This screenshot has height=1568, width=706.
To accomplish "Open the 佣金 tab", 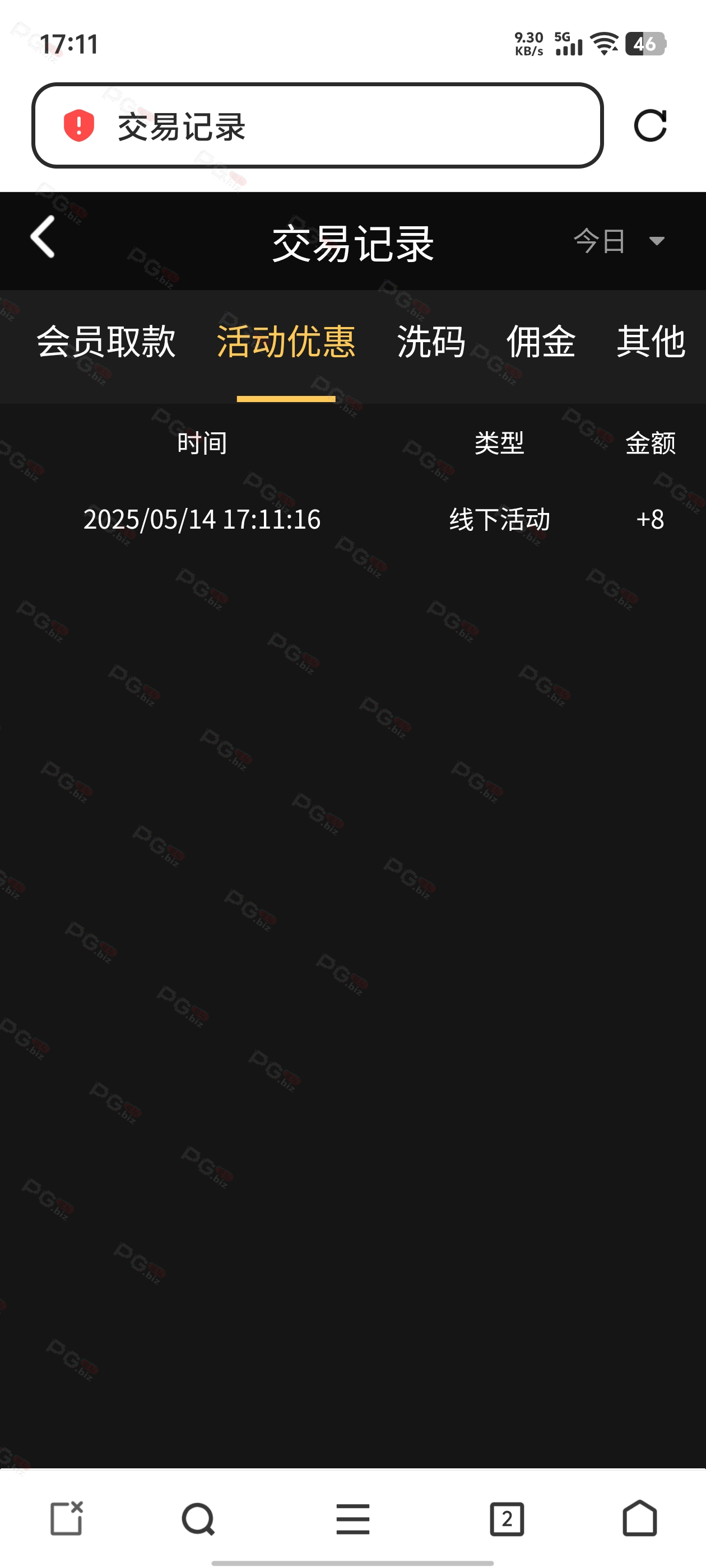I will tap(541, 342).
